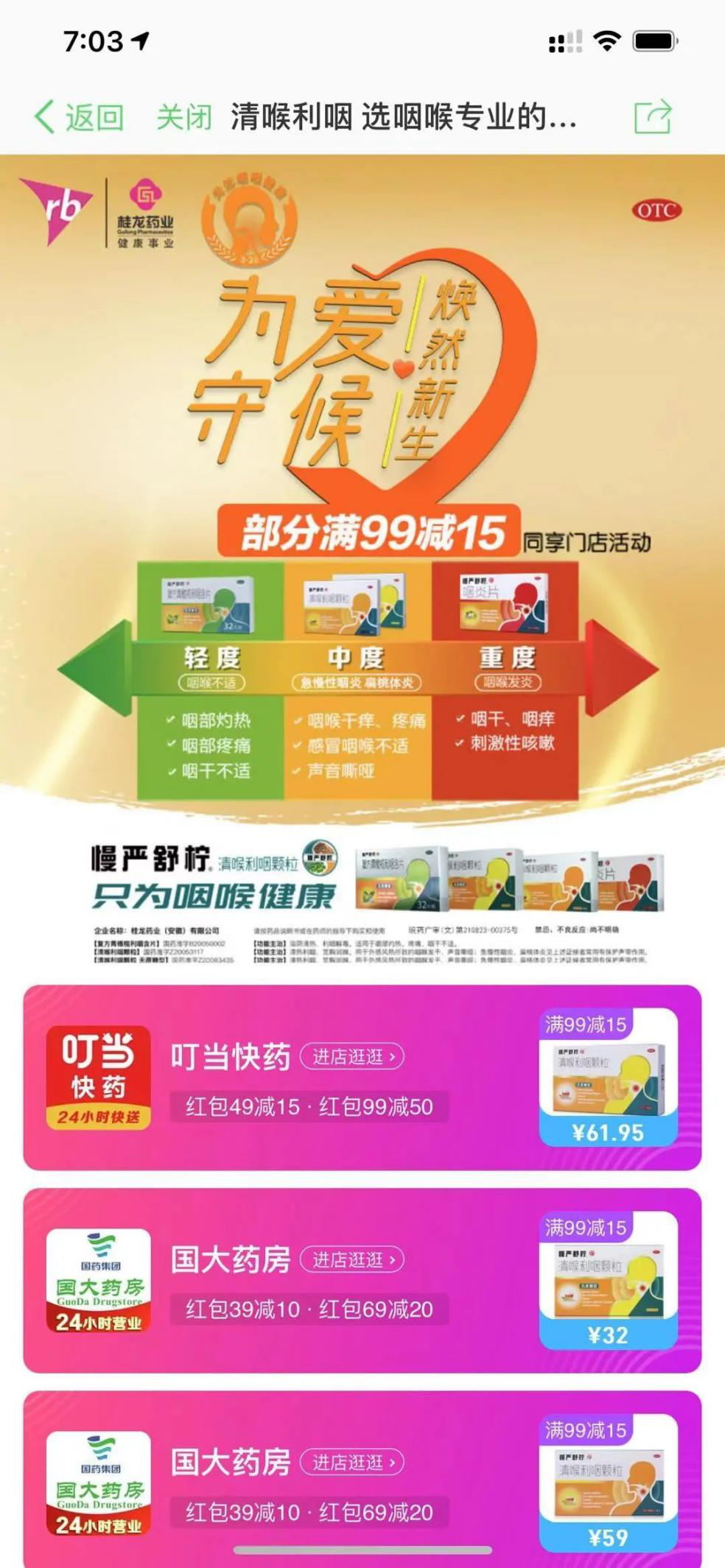The image size is (725, 1568).
Task: Open the ¥32 清喉利咽颗粒 product
Action: (x=608, y=1281)
